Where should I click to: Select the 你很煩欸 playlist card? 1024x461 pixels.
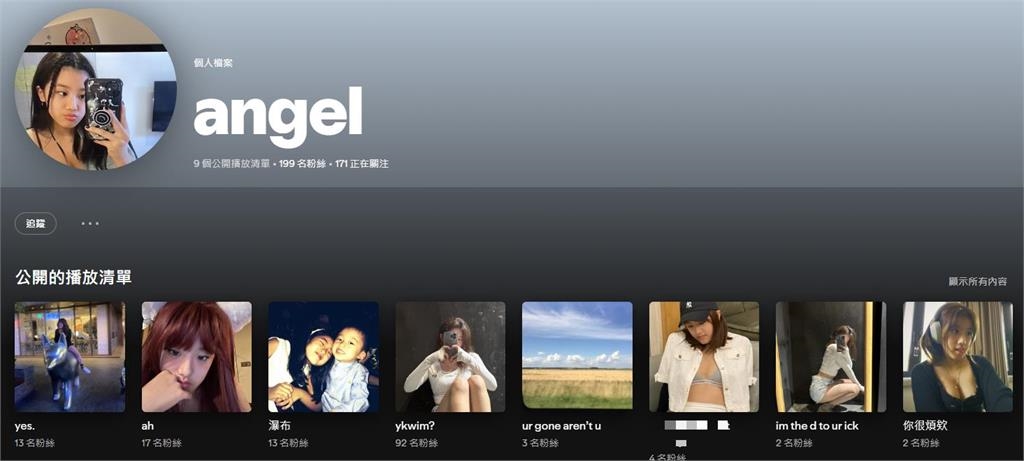click(x=957, y=356)
